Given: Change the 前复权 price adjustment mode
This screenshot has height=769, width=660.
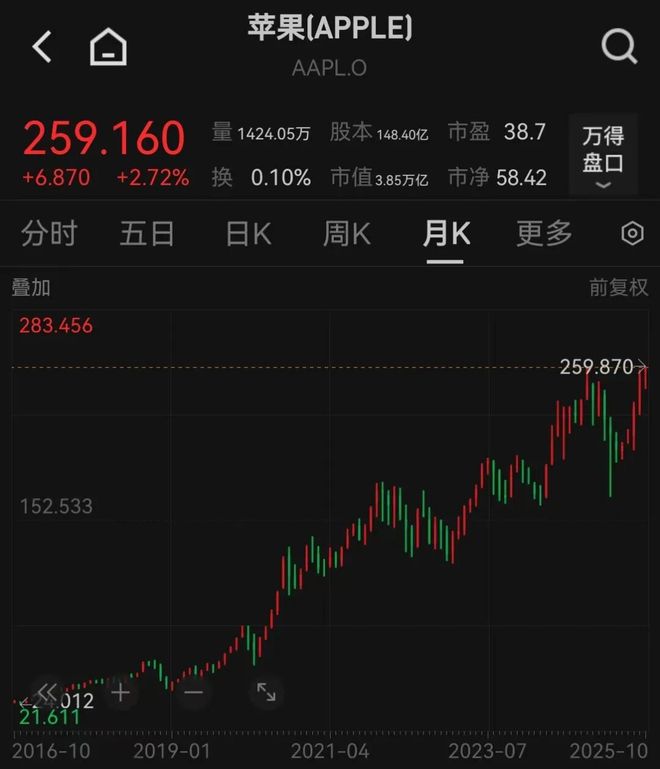Looking at the screenshot, I should click(x=618, y=288).
